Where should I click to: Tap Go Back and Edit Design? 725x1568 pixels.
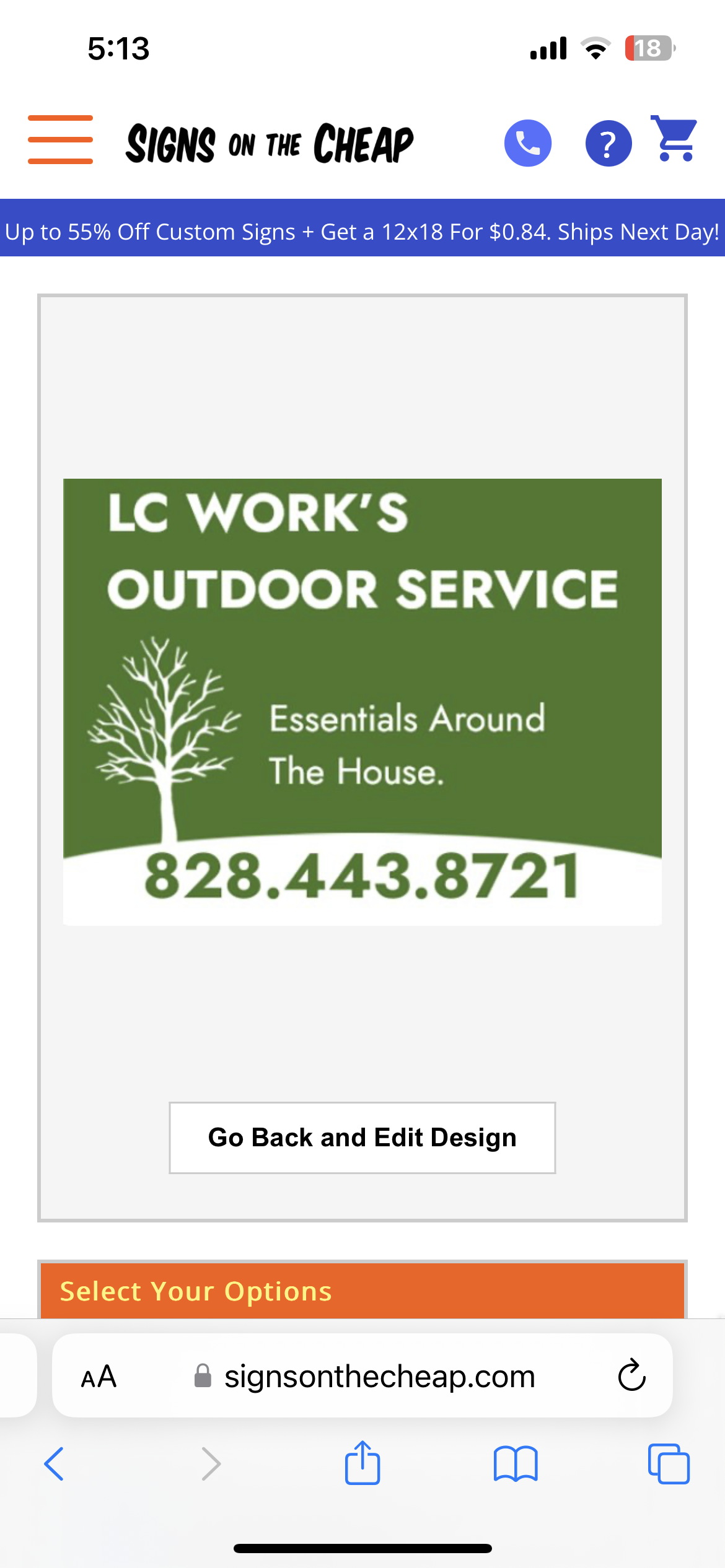point(362,1138)
